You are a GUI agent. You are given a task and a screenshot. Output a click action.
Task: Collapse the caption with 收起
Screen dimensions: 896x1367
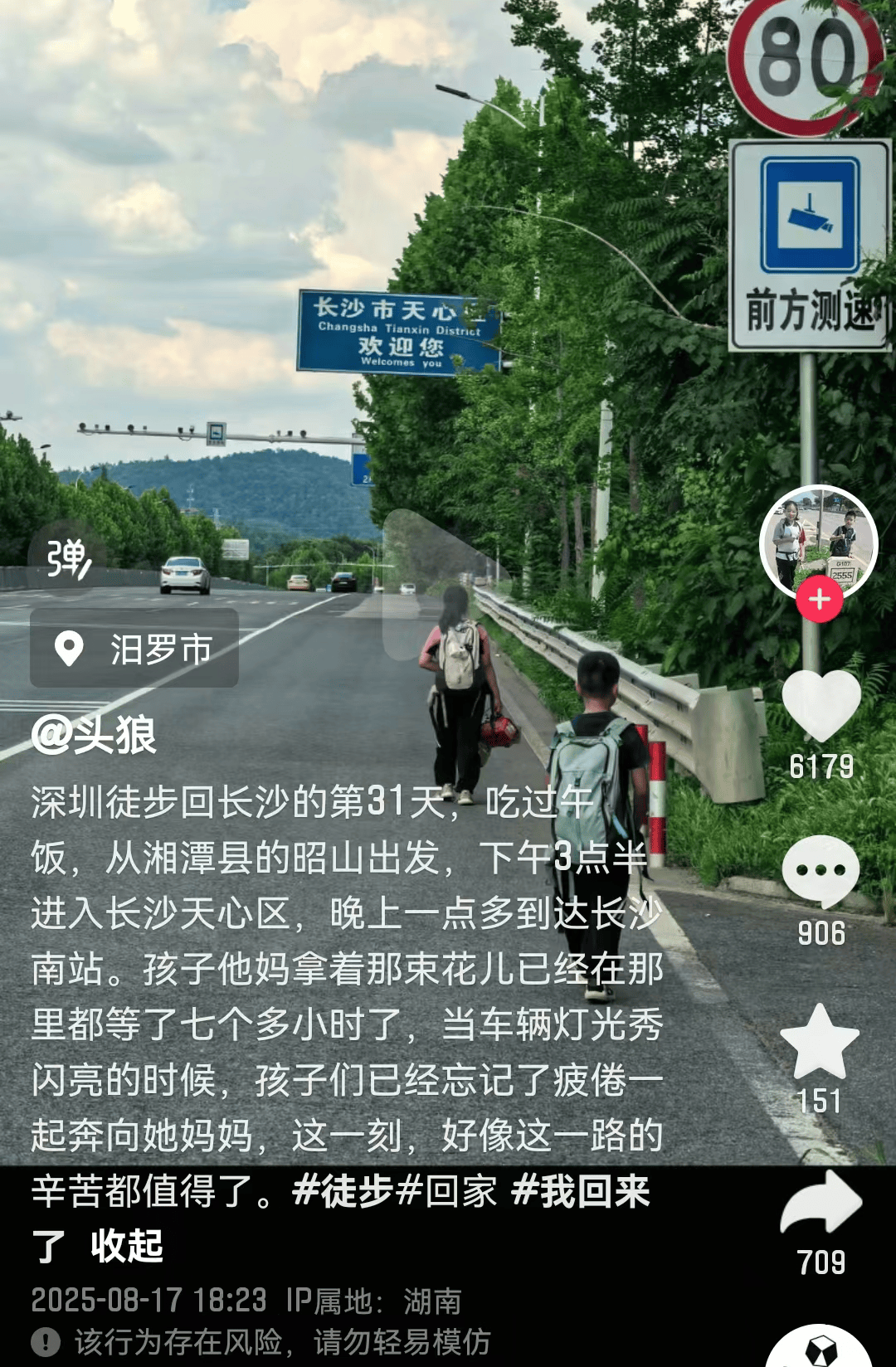[127, 1246]
